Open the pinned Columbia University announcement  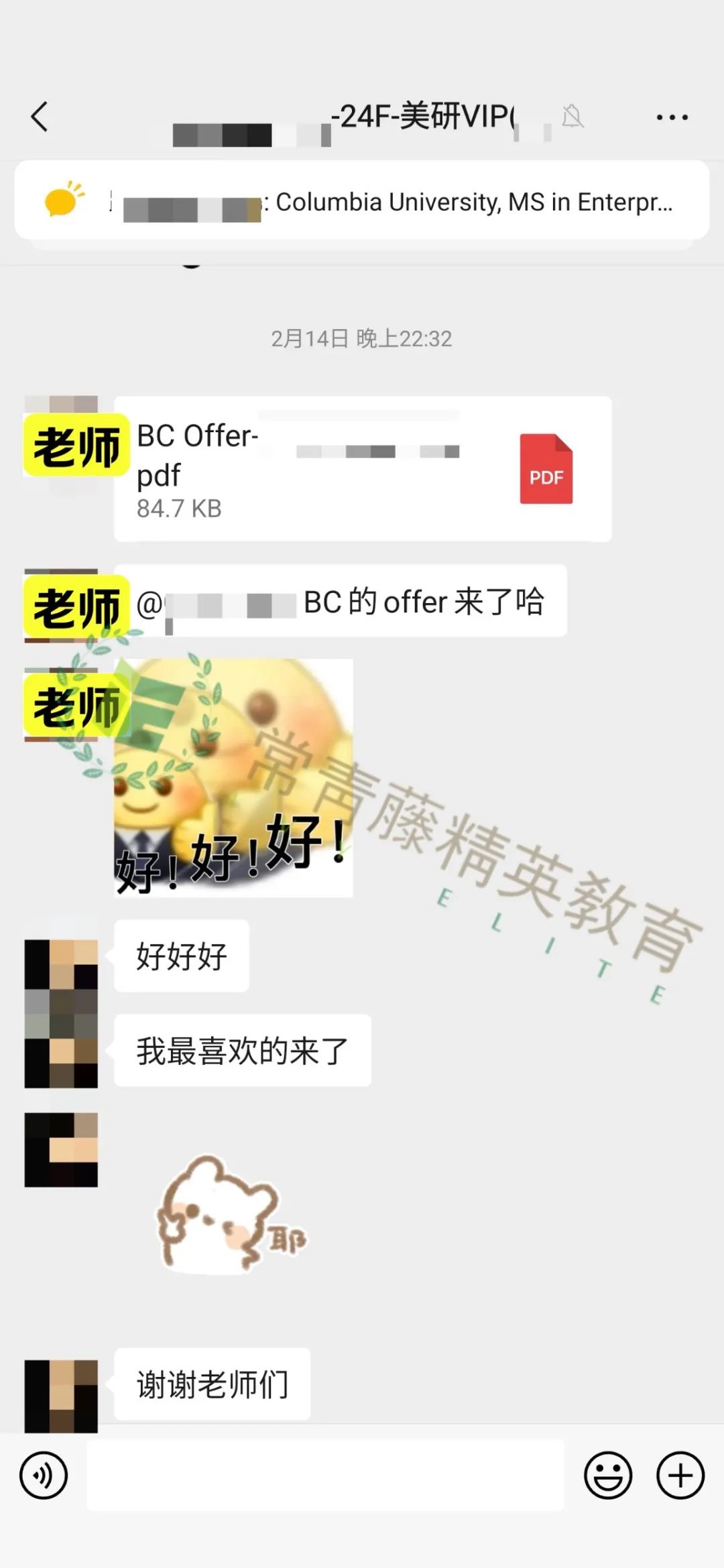pyautogui.click(x=362, y=201)
